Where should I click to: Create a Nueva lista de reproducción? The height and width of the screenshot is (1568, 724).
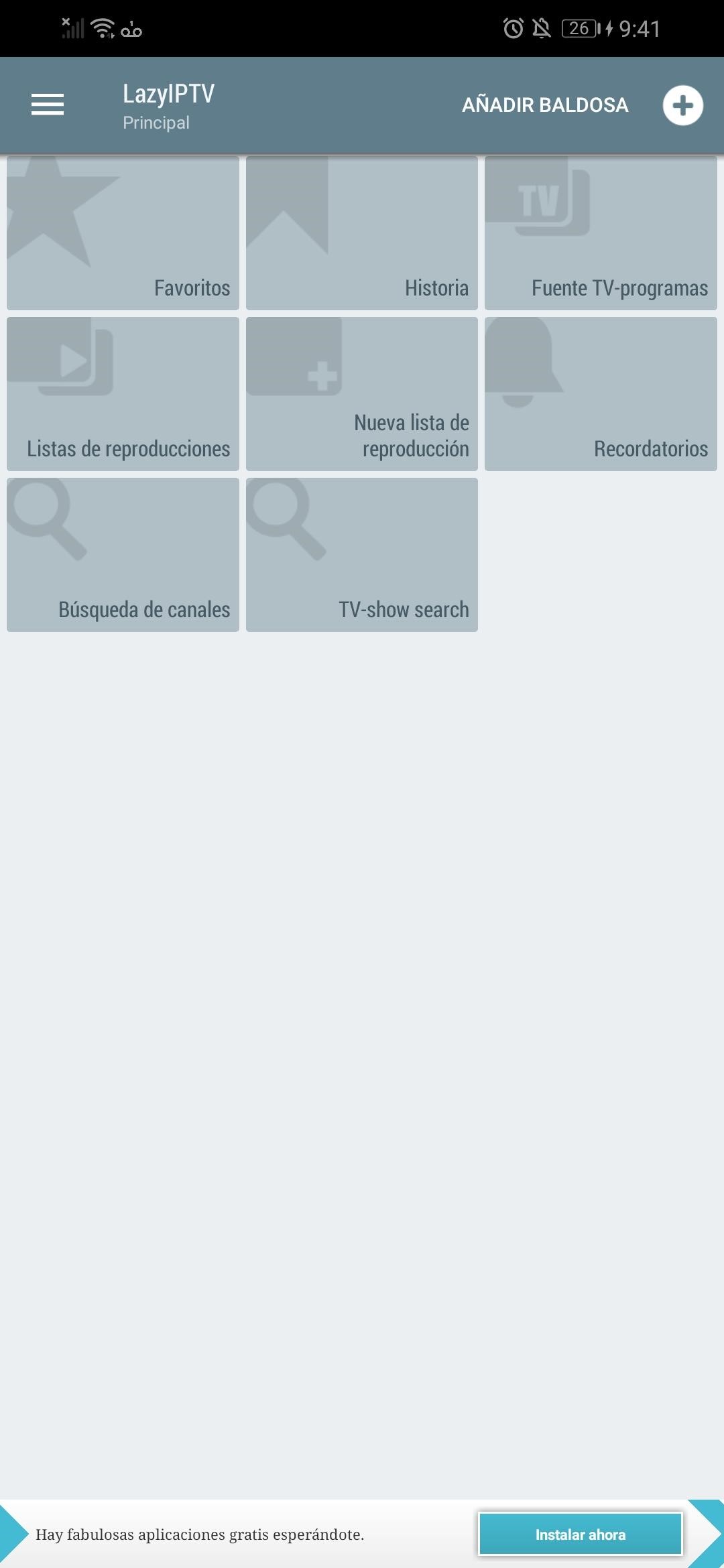[x=361, y=393]
